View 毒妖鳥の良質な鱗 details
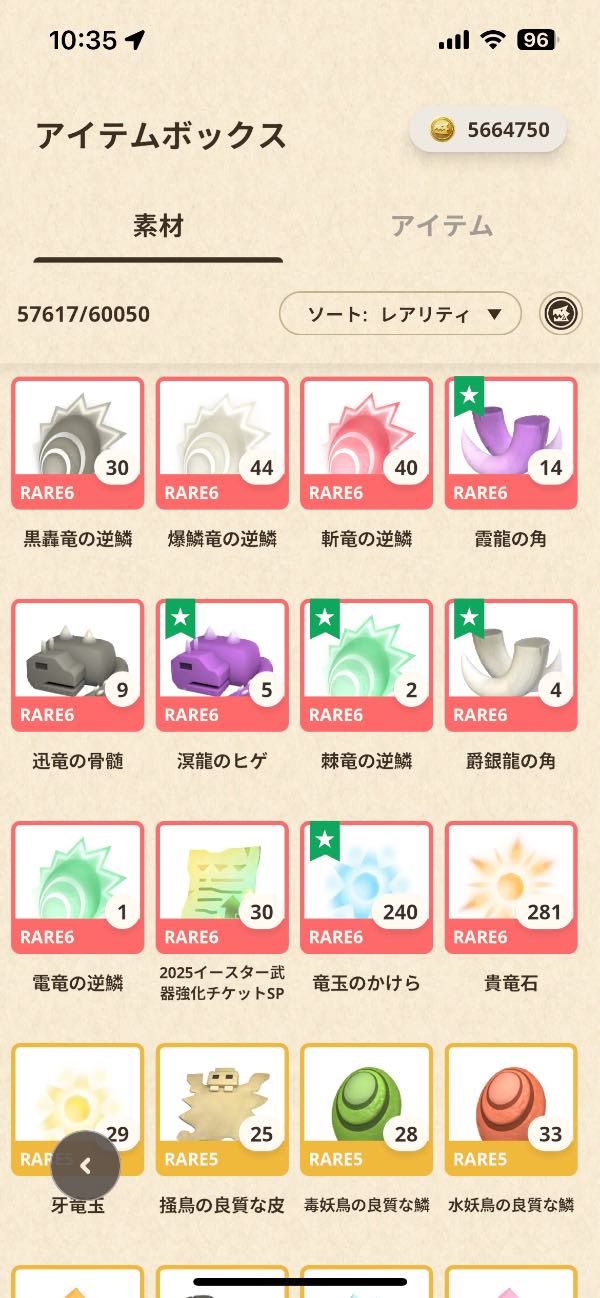Image resolution: width=600 pixels, height=1298 pixels. pos(366,1109)
